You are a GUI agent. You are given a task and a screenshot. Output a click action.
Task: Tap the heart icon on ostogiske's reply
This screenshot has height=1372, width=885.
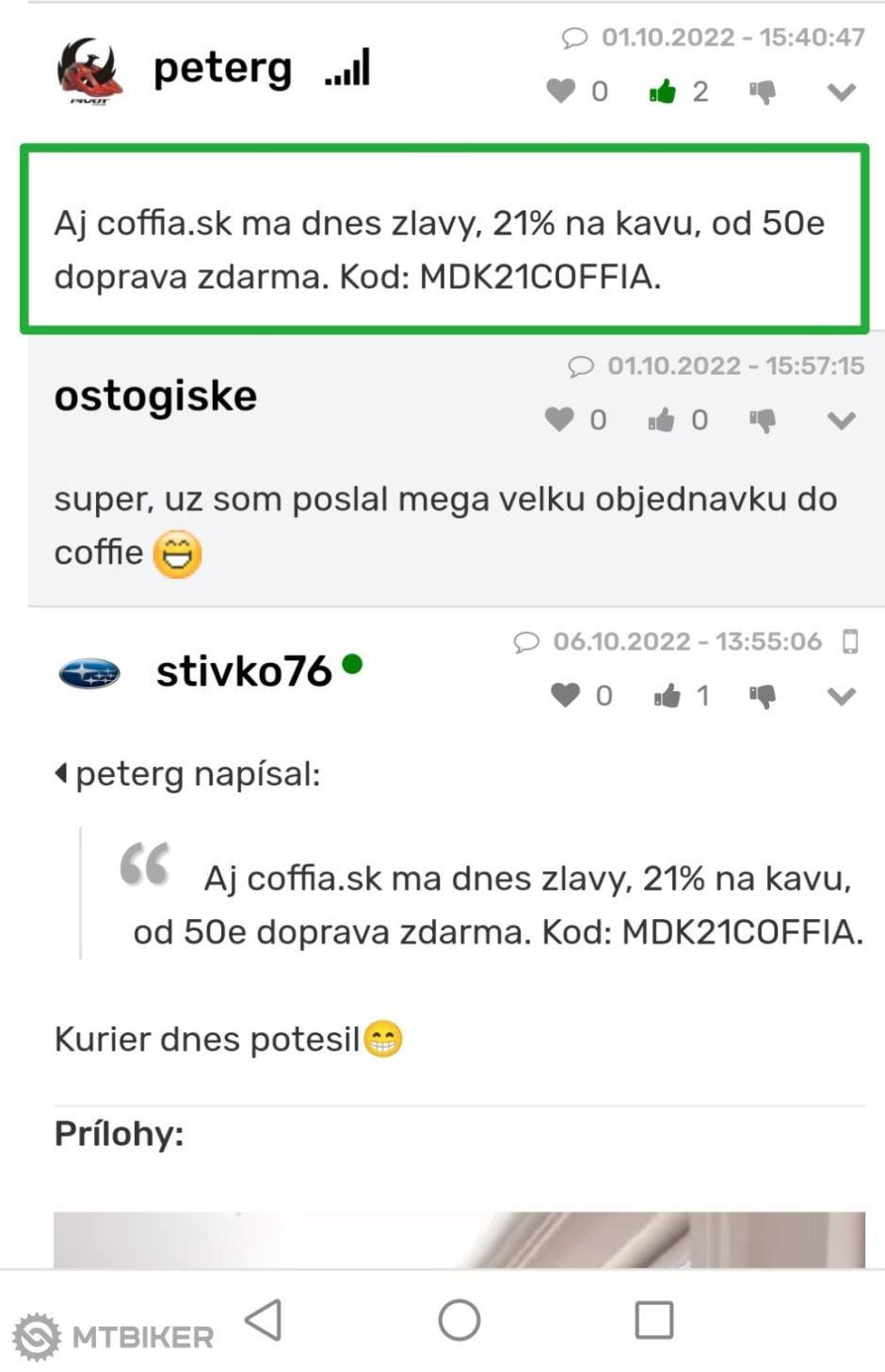tap(559, 419)
